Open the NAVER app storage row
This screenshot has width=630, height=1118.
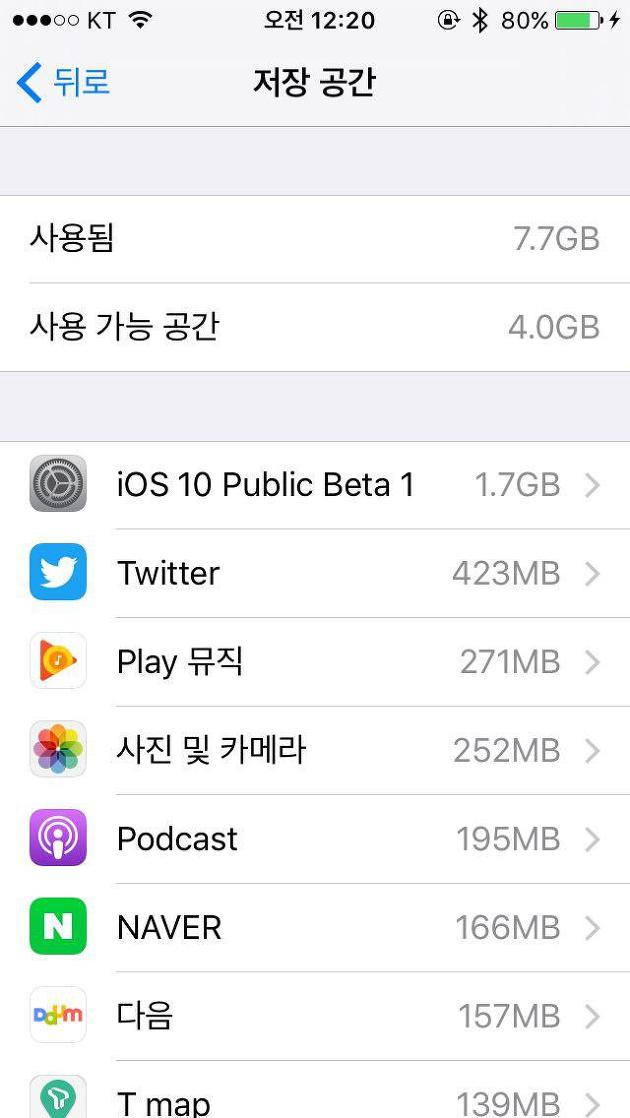pos(315,928)
